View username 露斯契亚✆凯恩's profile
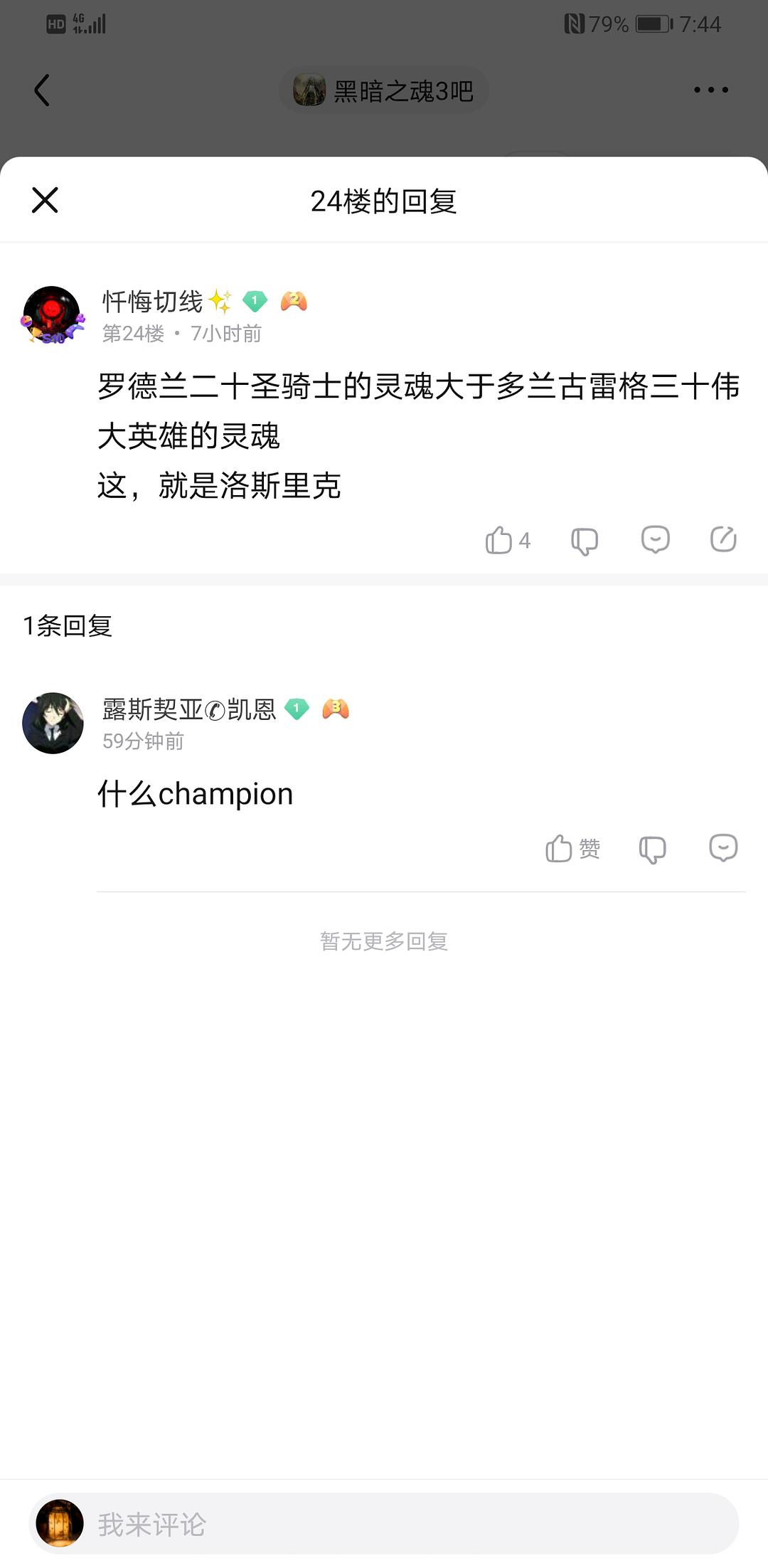Screen dimensions: 768x1568 pyautogui.click(x=189, y=709)
